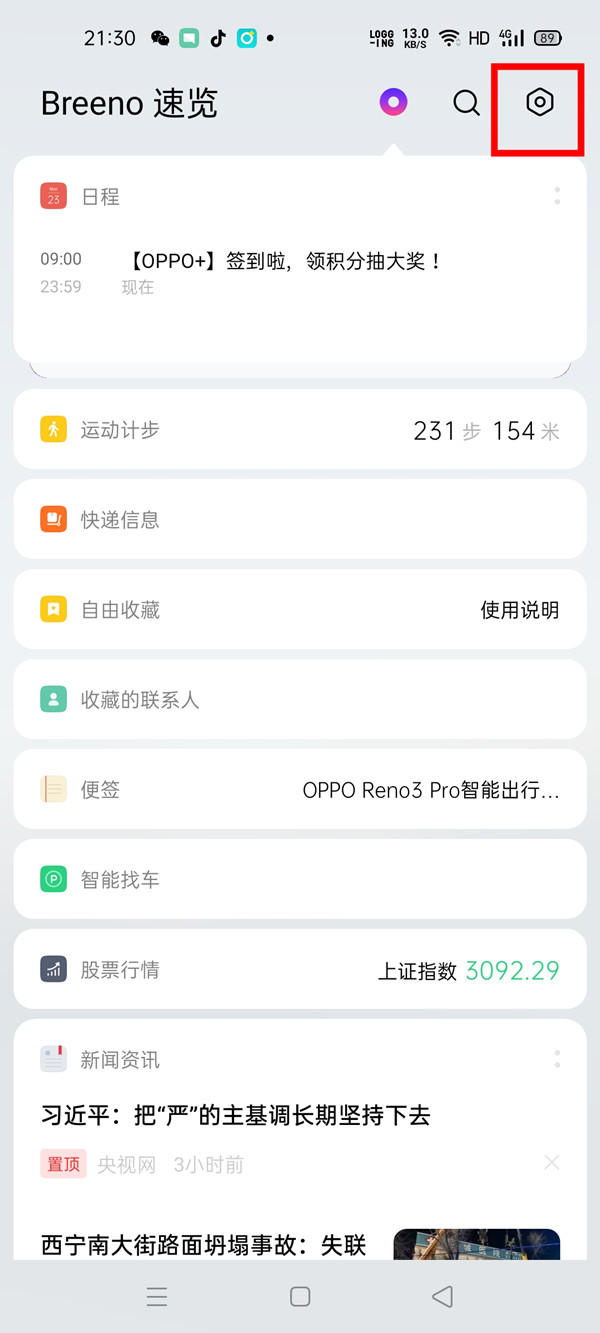
Task: Open the 快递信息 card
Action: click(300, 520)
